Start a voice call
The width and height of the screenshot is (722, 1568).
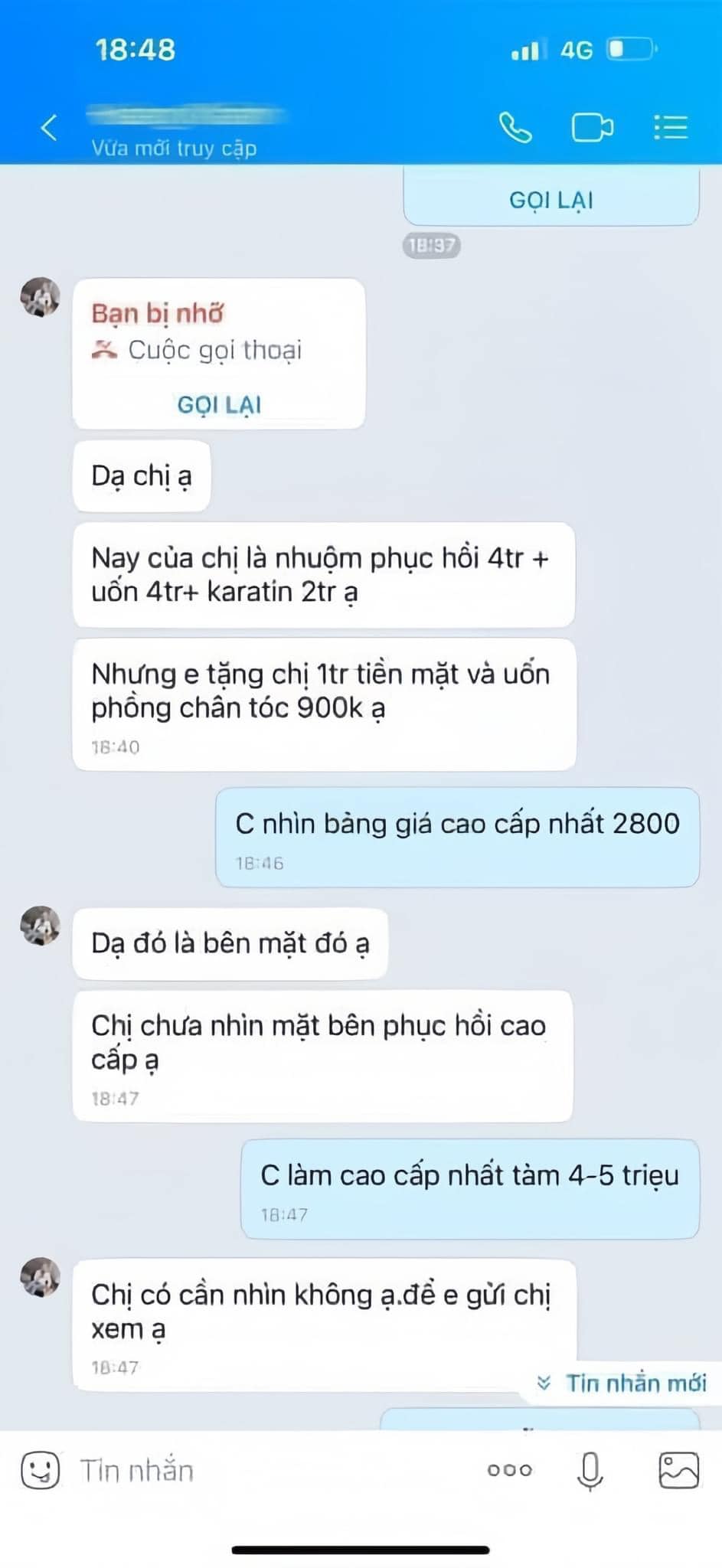coord(515,127)
